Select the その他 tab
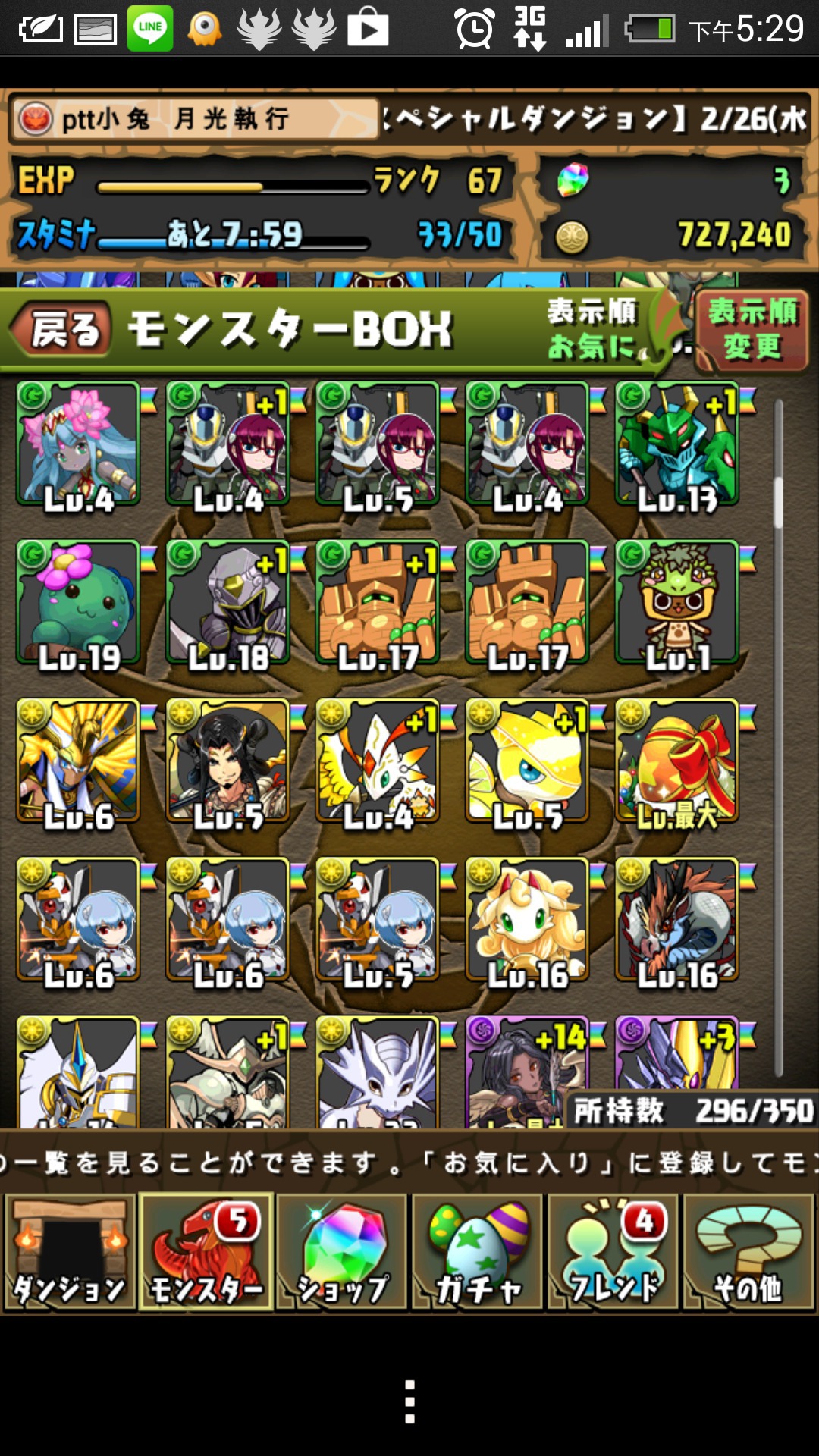The height and width of the screenshot is (1456, 819). tap(748, 1252)
